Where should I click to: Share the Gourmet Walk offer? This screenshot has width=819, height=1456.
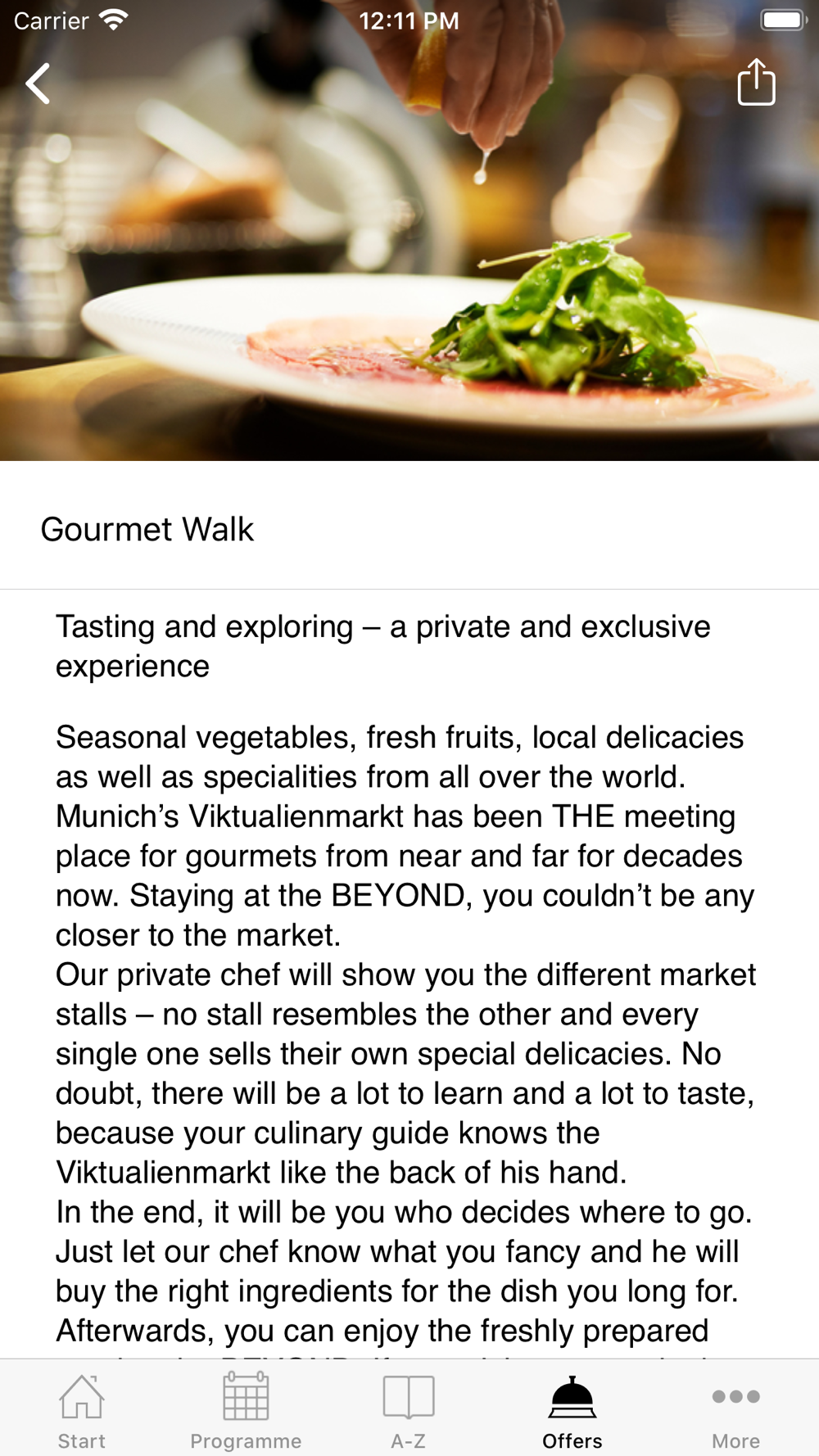click(x=756, y=82)
